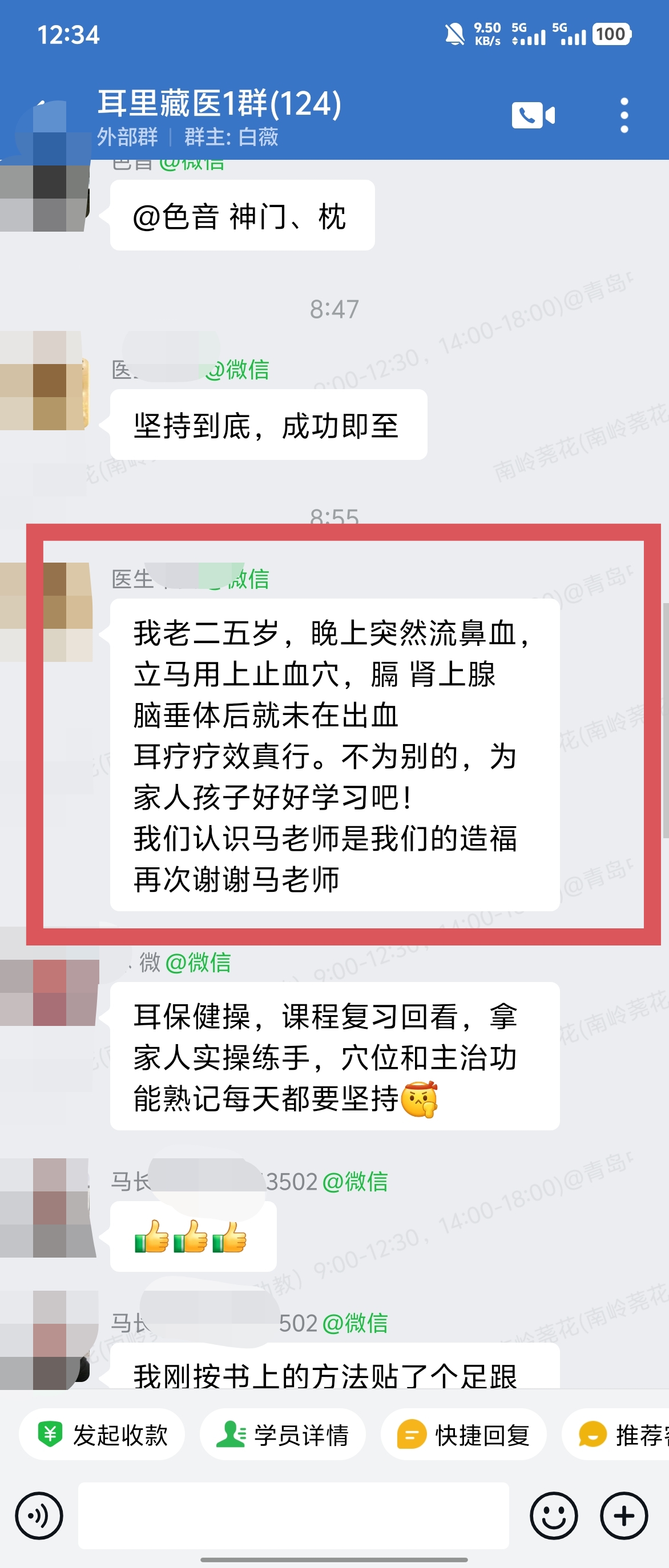This screenshot has height=1568, width=669.
Task: Start a voice or video call
Action: pos(533,115)
